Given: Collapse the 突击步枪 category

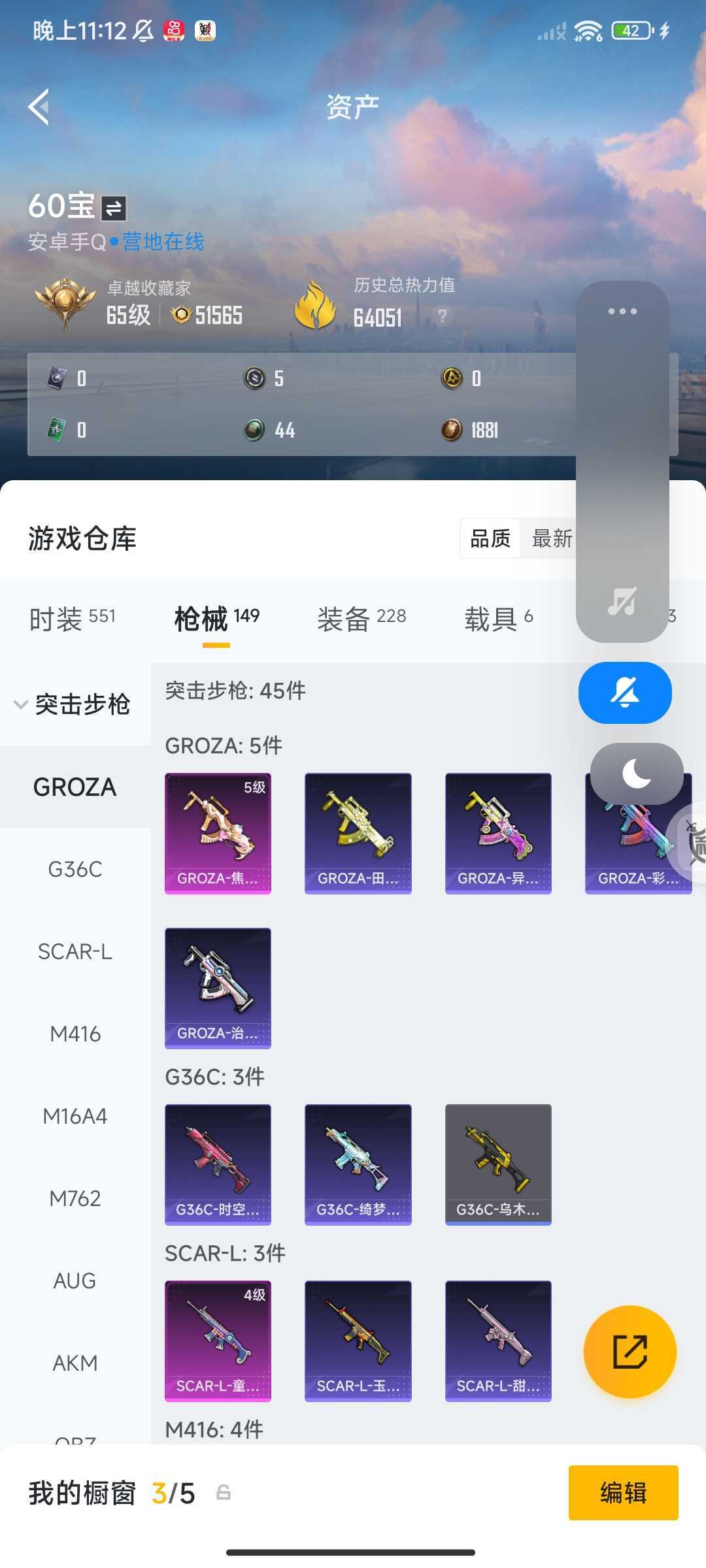Looking at the screenshot, I should tap(72, 704).
